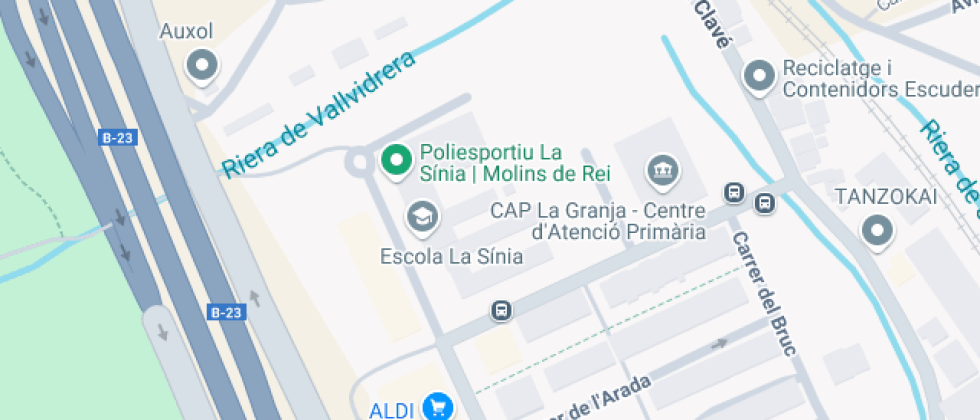Open the TANZOKAI place marker
The height and width of the screenshot is (420, 980).
coord(877,231)
